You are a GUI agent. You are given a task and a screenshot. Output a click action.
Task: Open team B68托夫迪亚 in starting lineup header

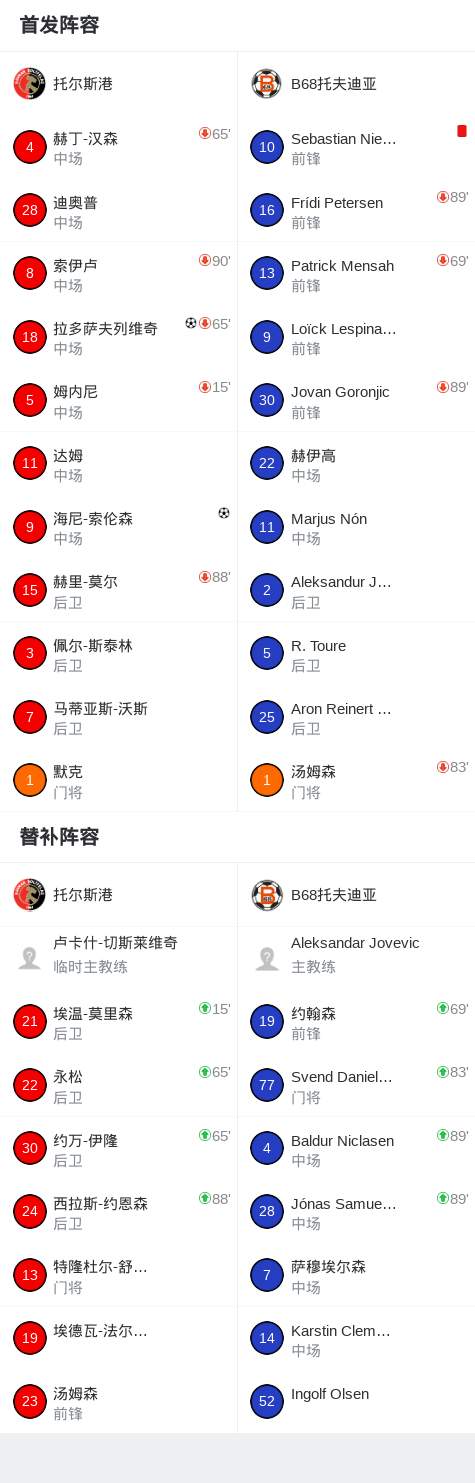click(x=356, y=84)
